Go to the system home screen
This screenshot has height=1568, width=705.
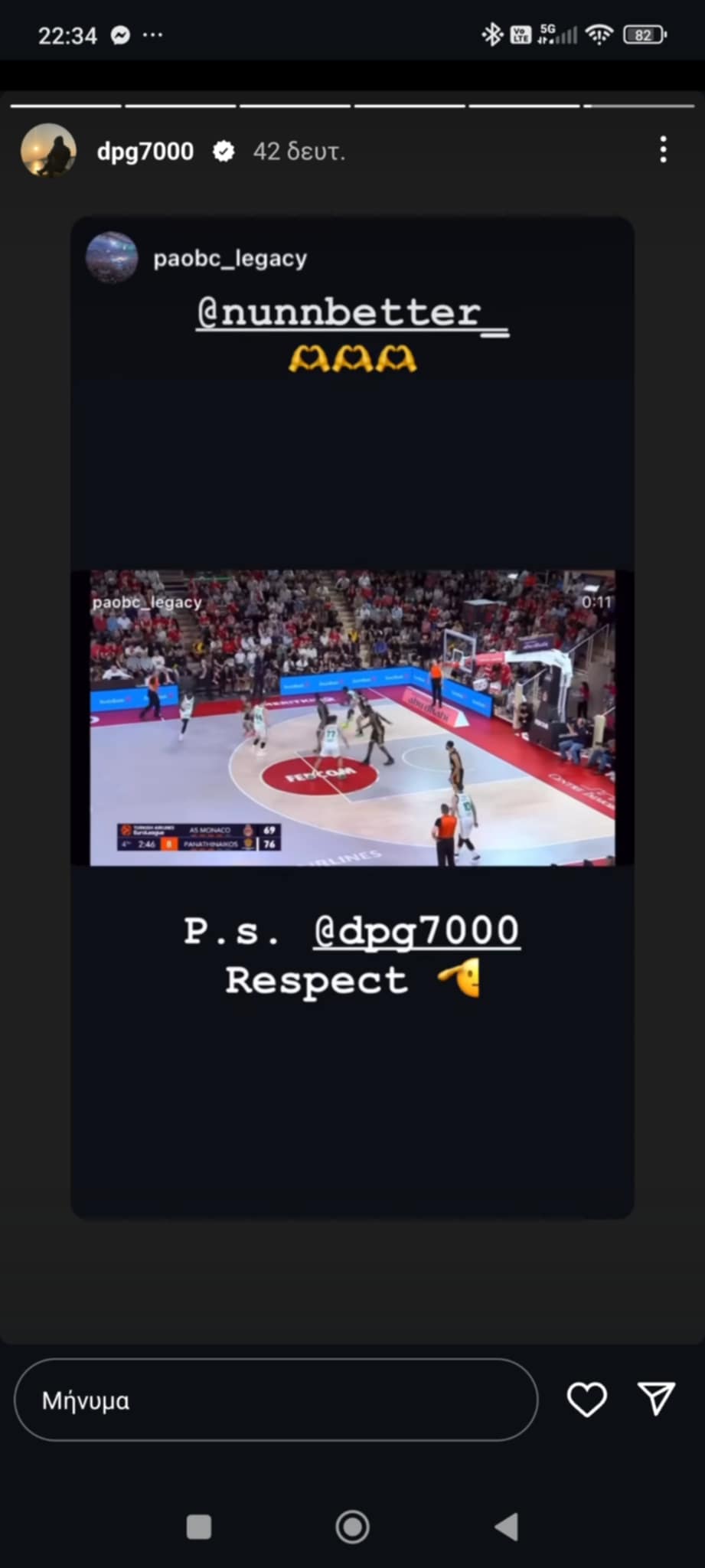tap(352, 1527)
